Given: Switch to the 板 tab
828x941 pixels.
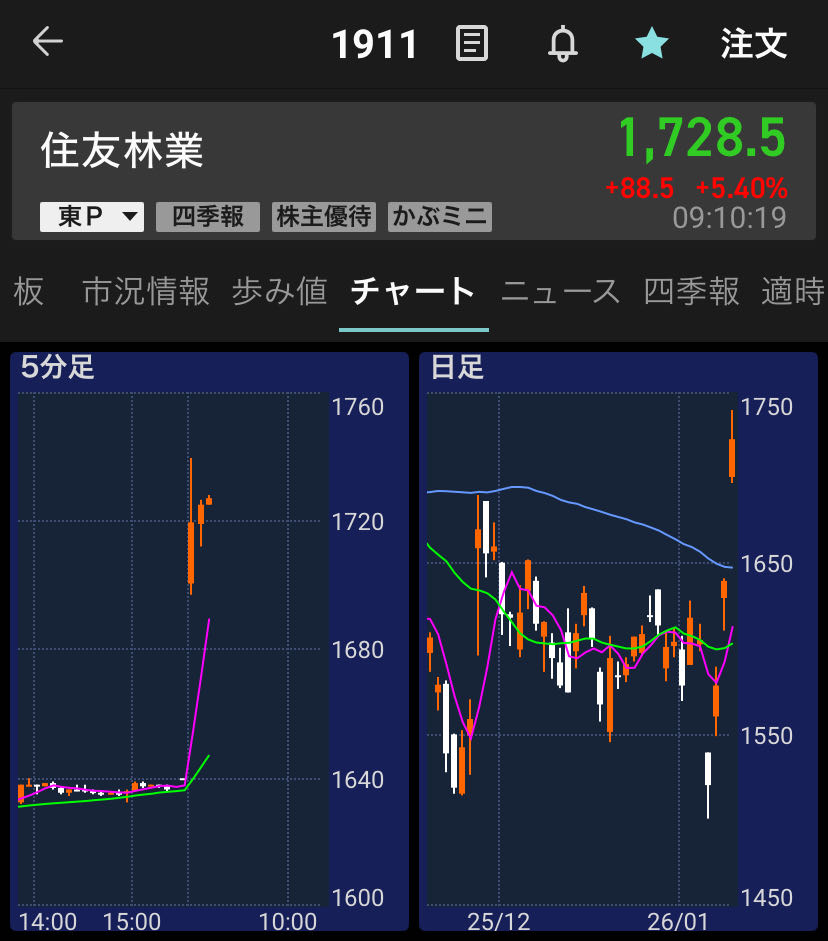Looking at the screenshot, I should pos(28,291).
